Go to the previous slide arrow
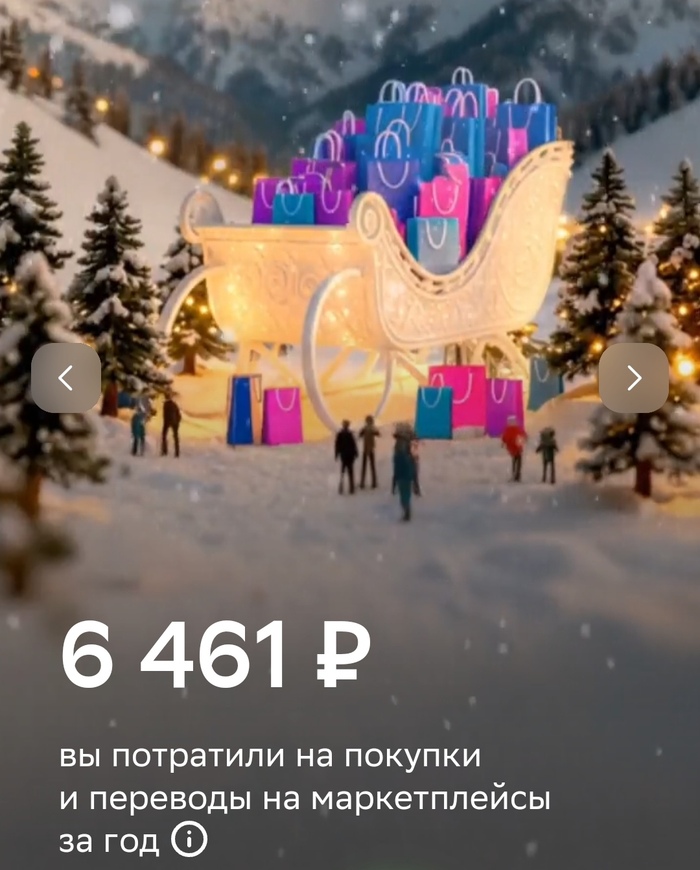The image size is (700, 870). [65, 378]
